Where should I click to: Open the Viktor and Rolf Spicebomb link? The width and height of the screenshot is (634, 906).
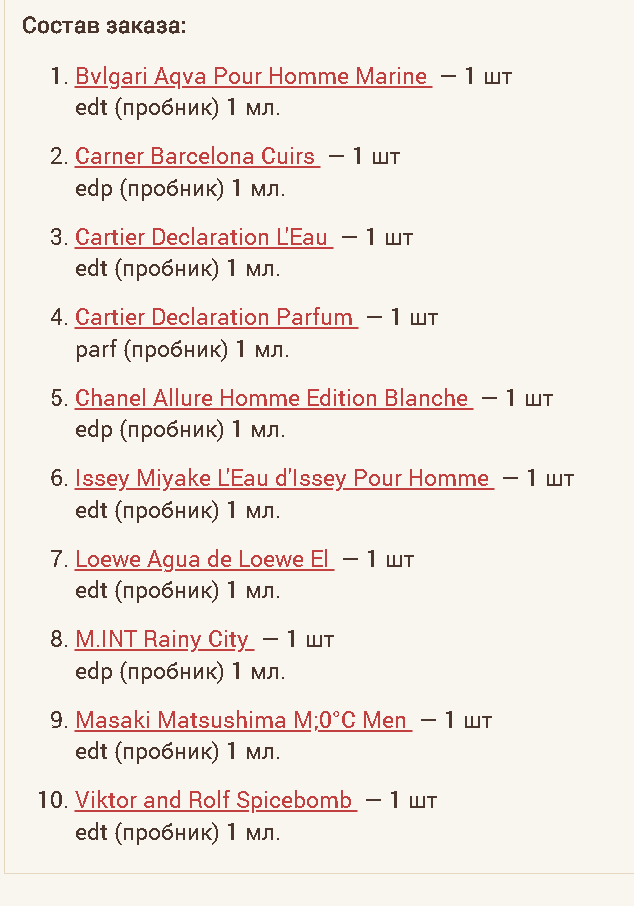[x=214, y=801]
